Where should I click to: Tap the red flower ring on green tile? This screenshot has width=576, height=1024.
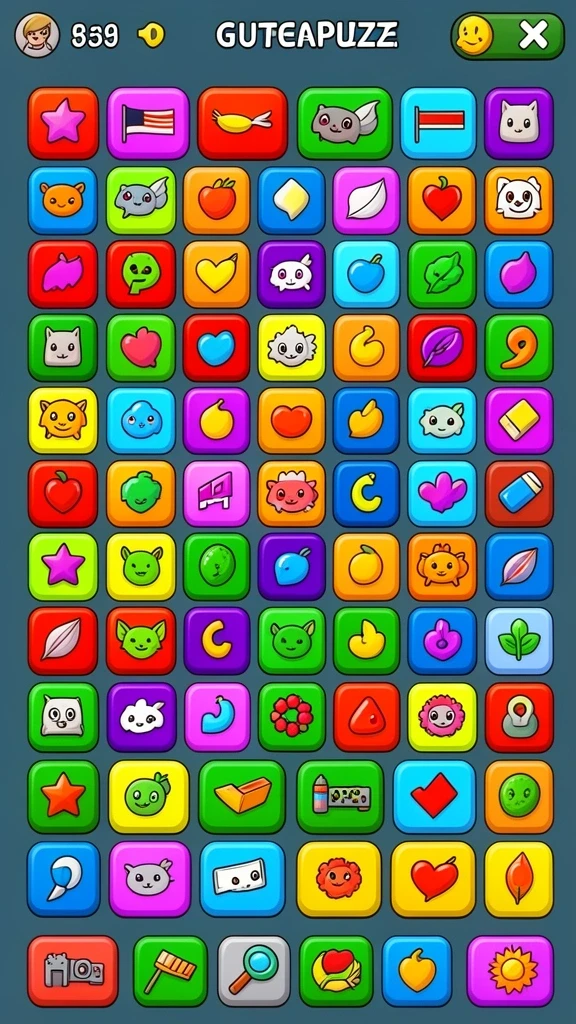(x=291, y=716)
